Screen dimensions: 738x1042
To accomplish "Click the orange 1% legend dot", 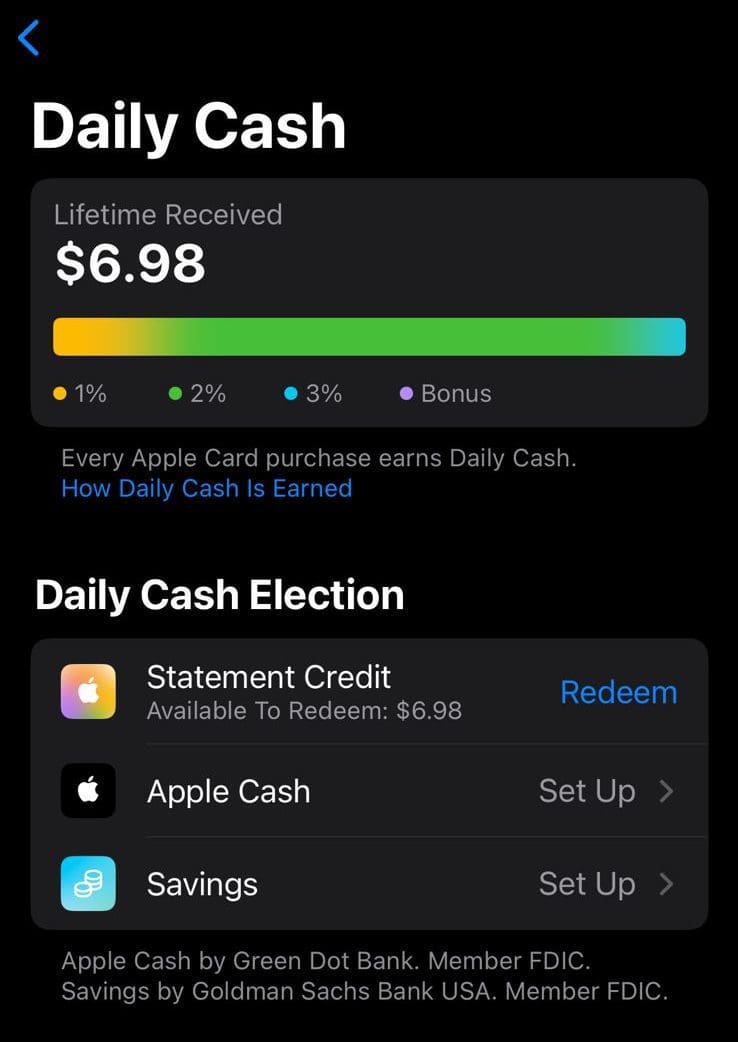I will coord(60,394).
